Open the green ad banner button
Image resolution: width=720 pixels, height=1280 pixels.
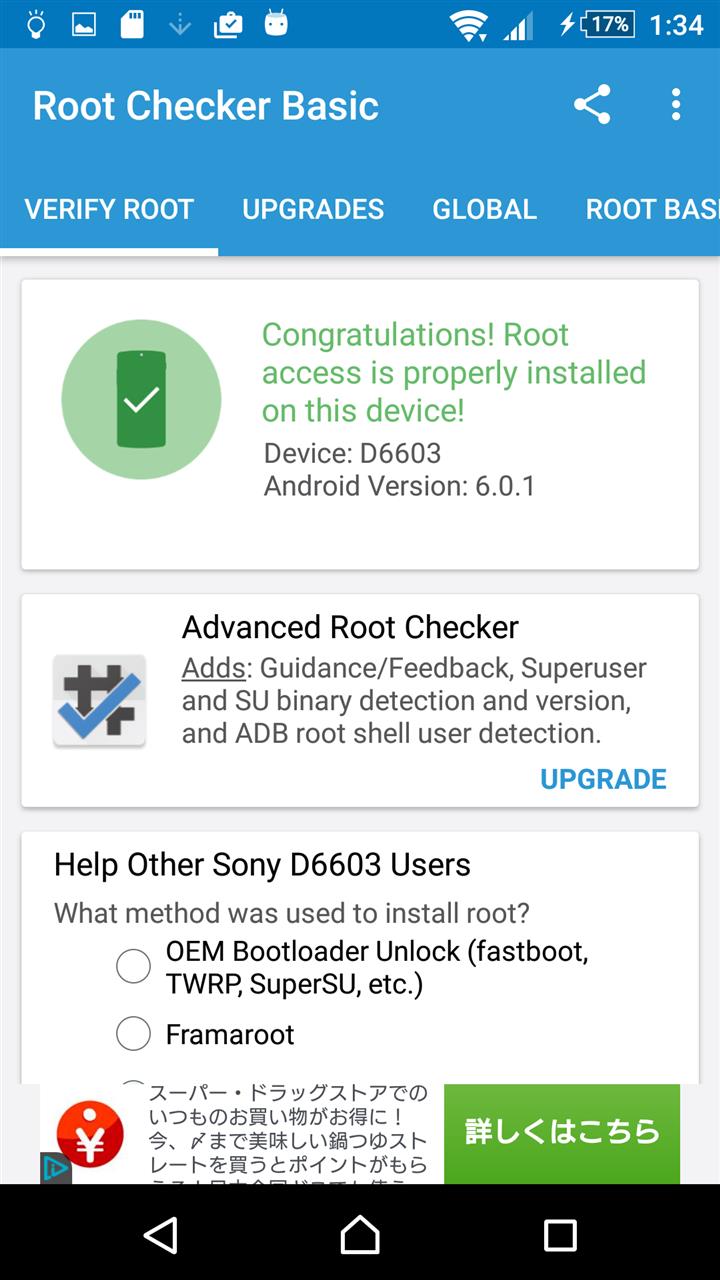pos(562,1134)
